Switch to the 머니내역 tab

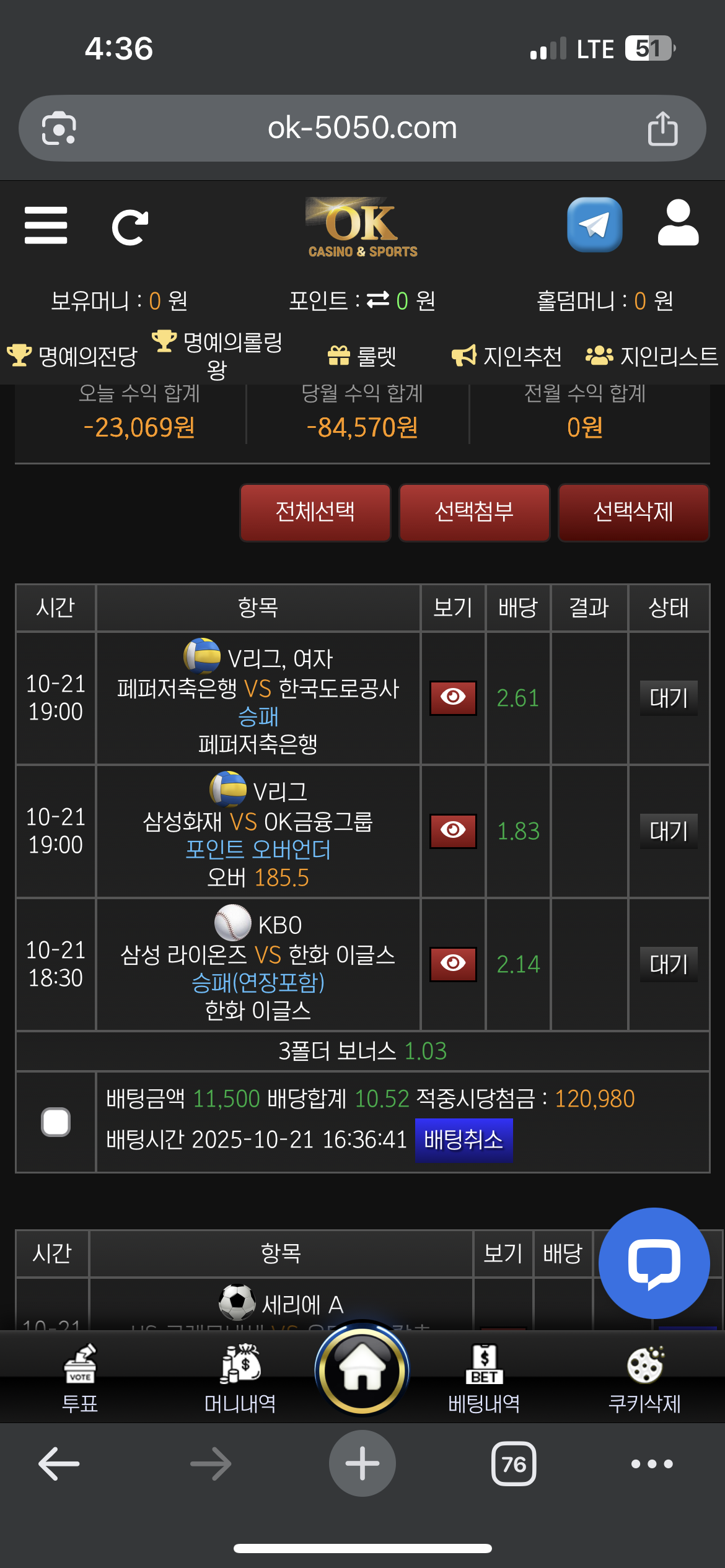coord(240,1379)
